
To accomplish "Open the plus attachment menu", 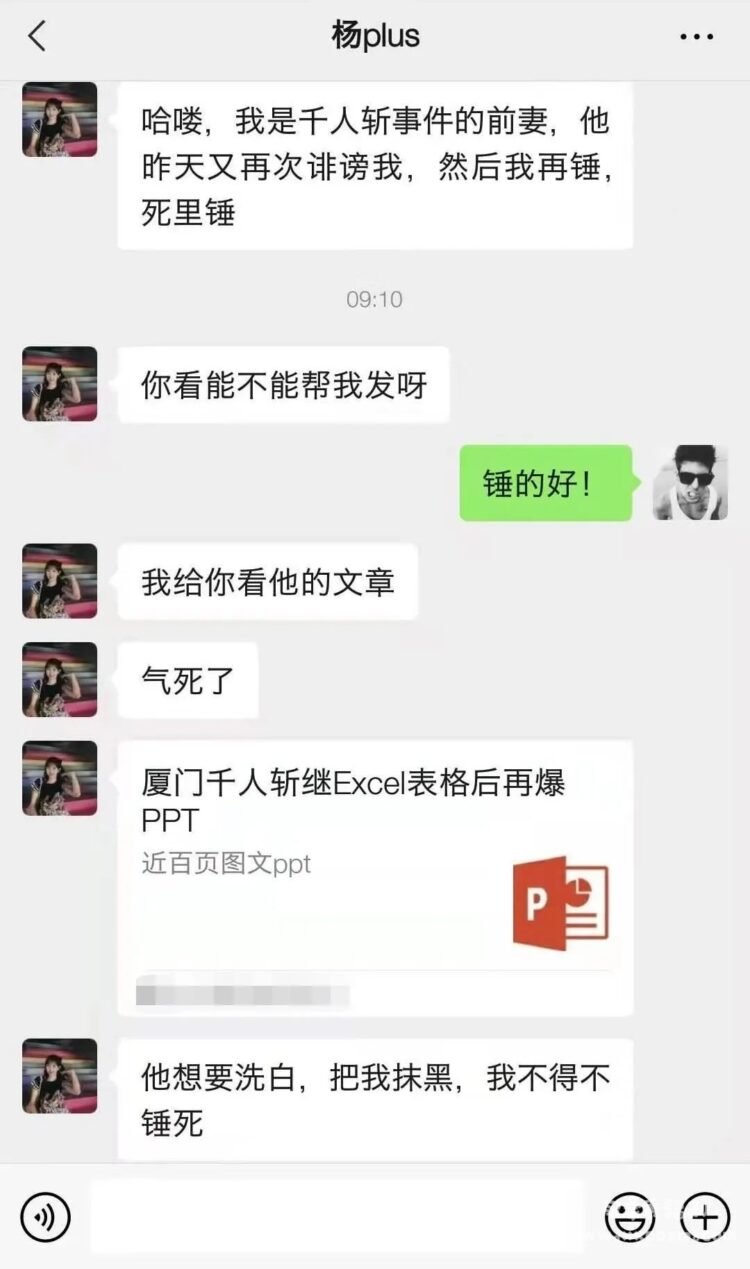I will tap(706, 1217).
